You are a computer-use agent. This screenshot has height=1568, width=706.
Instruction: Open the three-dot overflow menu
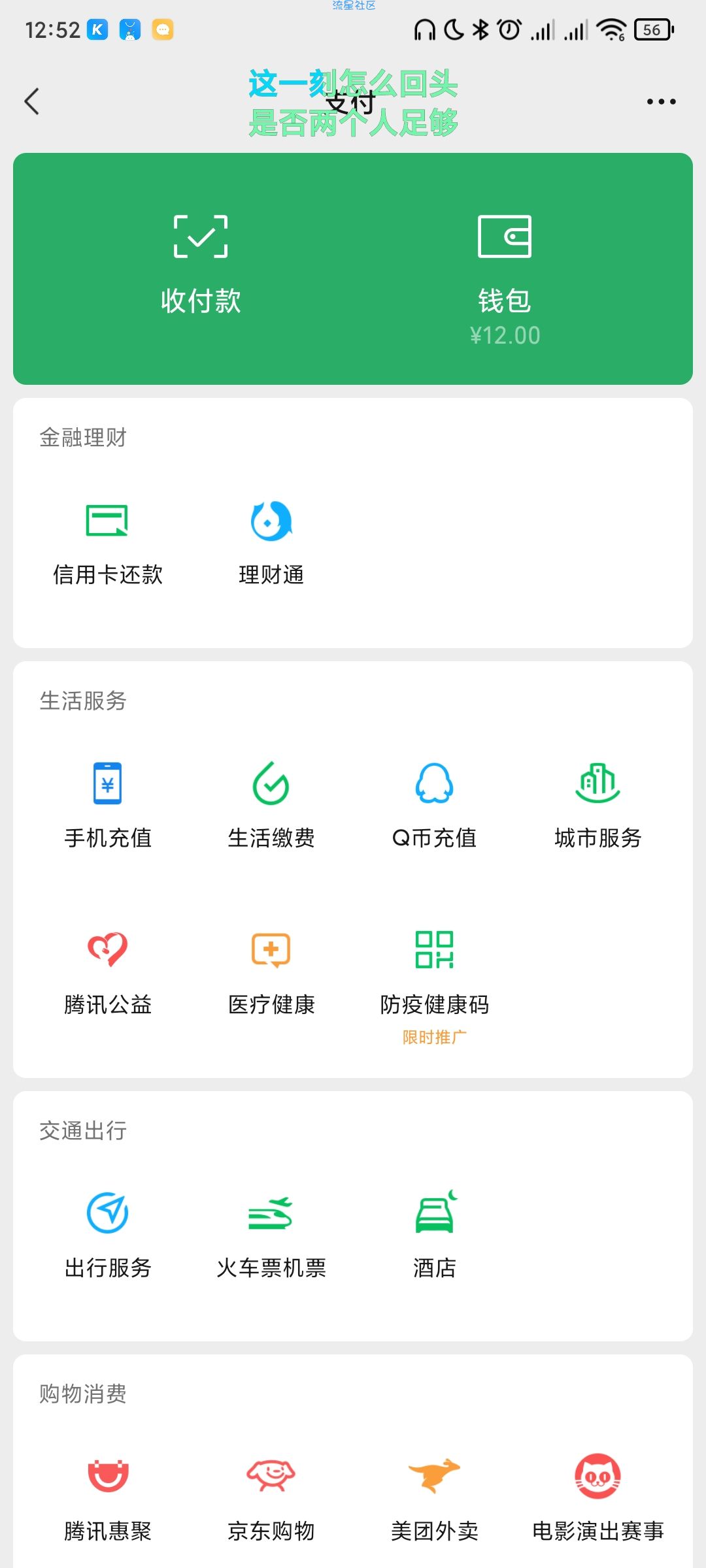click(661, 101)
